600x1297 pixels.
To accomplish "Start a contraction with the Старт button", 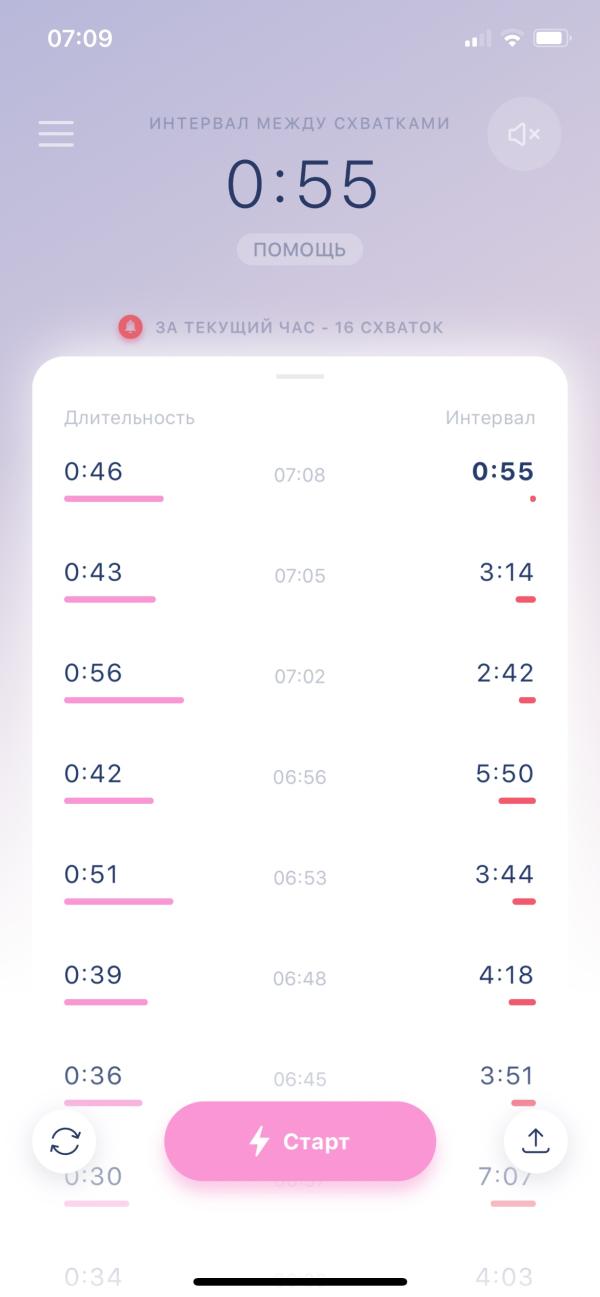I will tap(300, 1141).
